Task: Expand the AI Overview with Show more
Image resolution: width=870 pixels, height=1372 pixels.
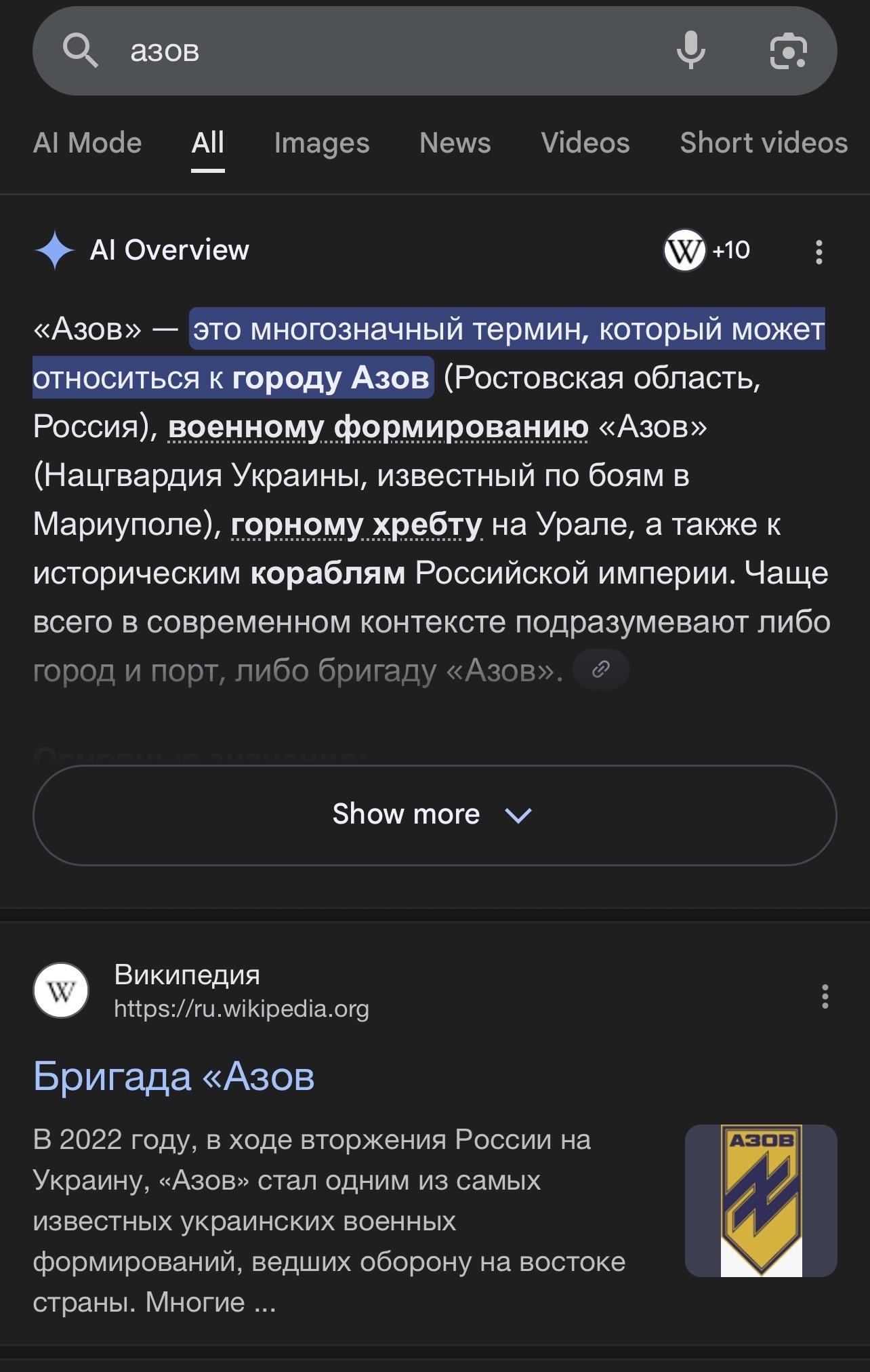Action: 434,814
